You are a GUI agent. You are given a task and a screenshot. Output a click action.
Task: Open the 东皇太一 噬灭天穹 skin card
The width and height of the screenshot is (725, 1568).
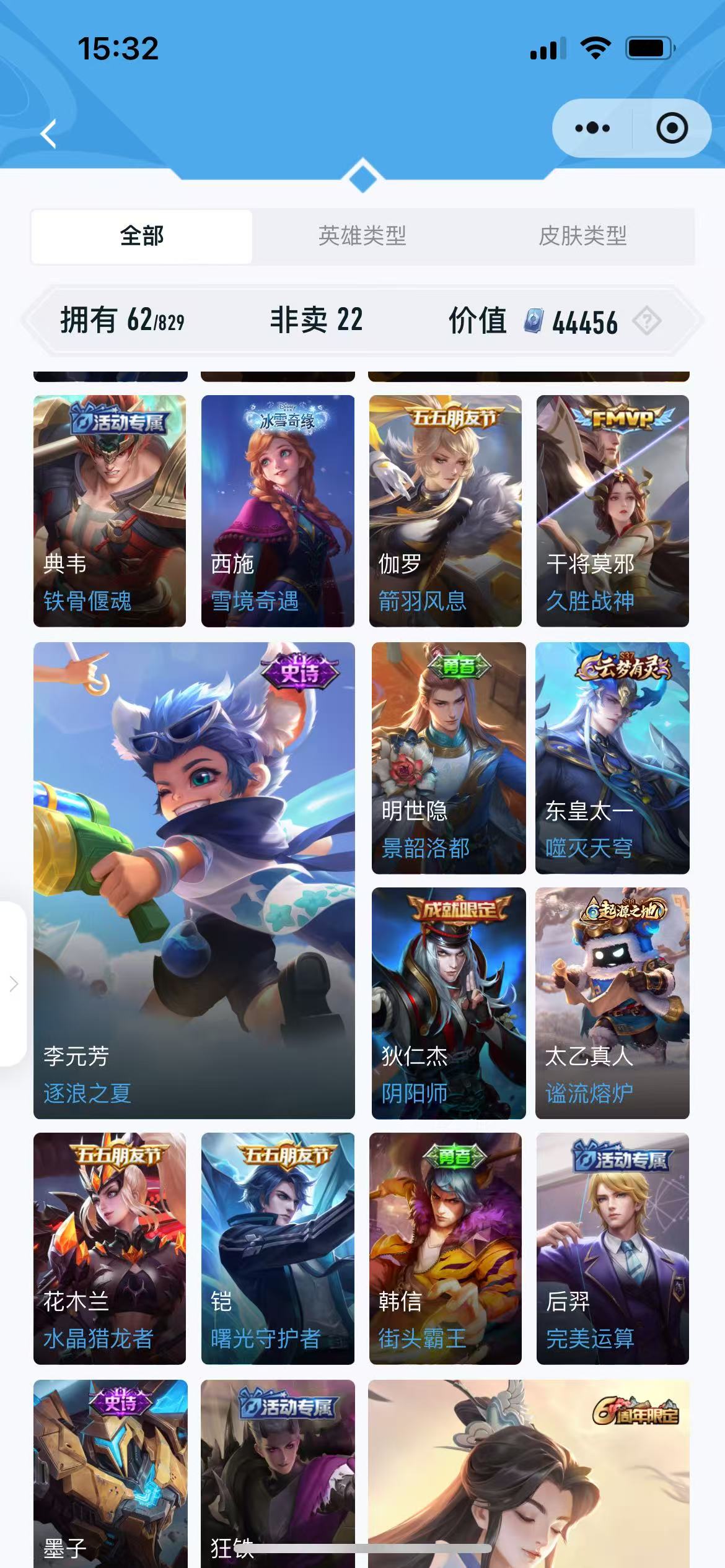tap(612, 758)
